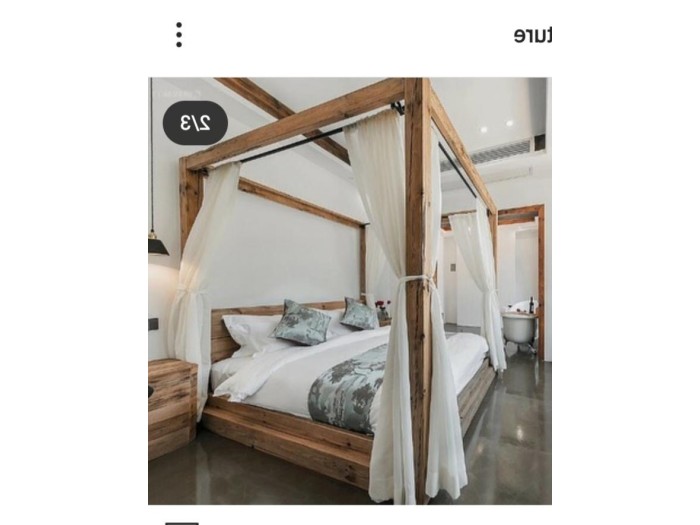Screen dimensions: 700x525
Task: Open the three-dot overflow menu
Action: (x=179, y=35)
